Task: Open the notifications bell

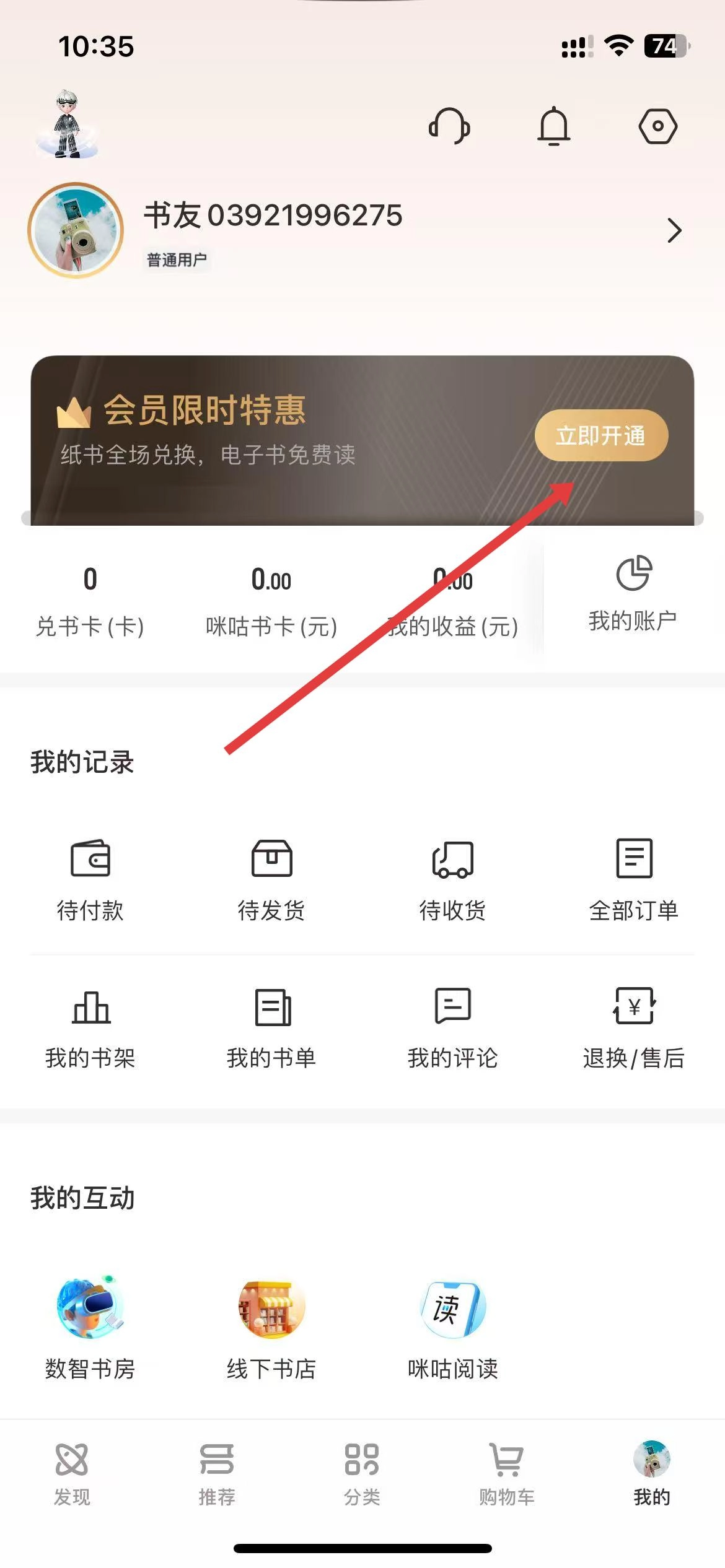Action: pos(553,126)
